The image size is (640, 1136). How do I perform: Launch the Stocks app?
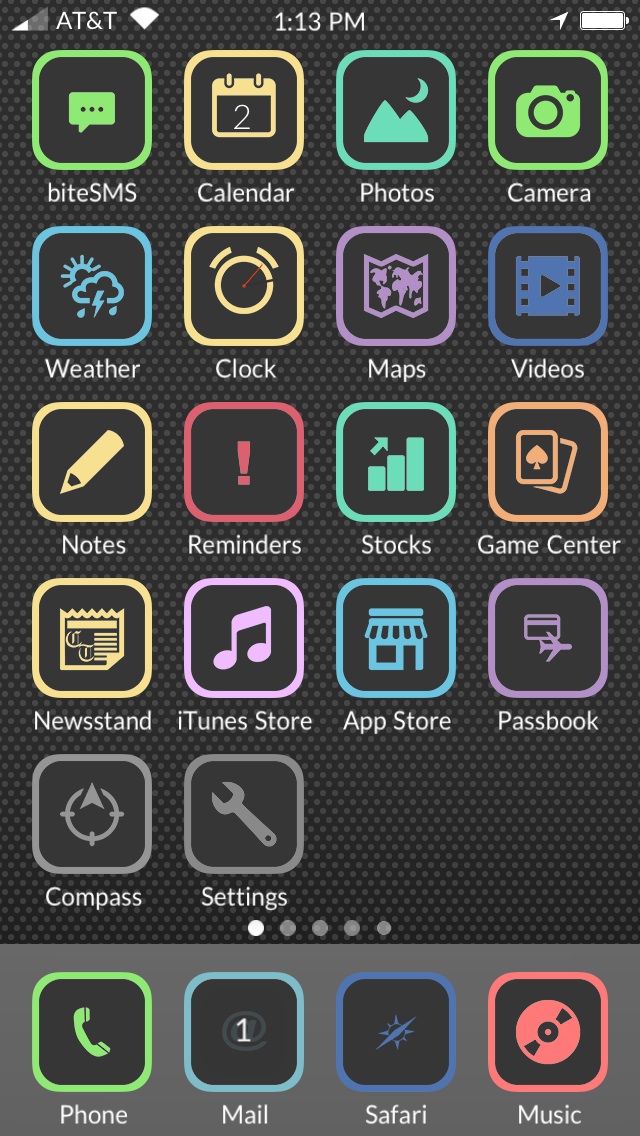point(396,462)
